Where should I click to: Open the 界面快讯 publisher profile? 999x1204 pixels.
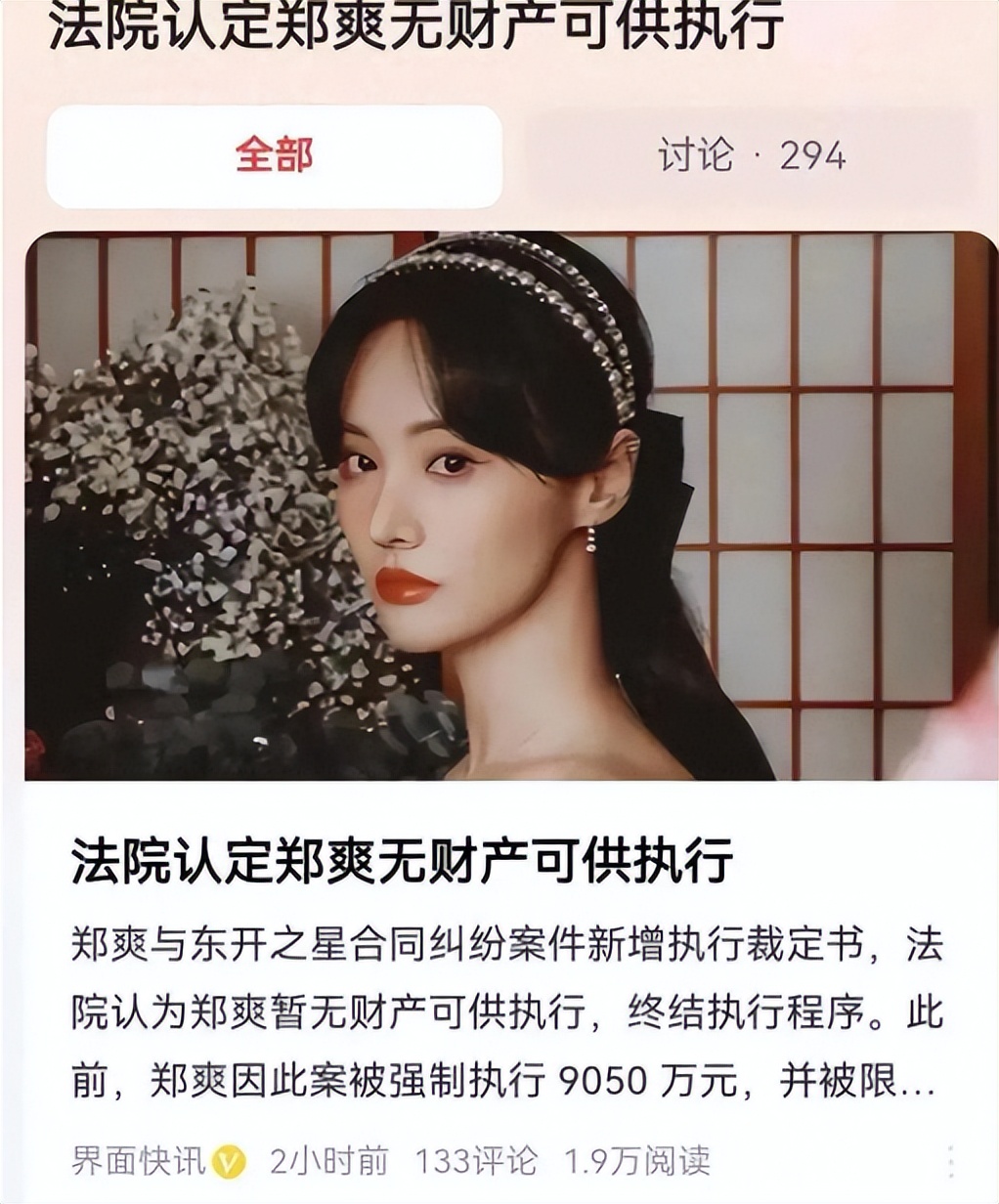coord(139,1161)
